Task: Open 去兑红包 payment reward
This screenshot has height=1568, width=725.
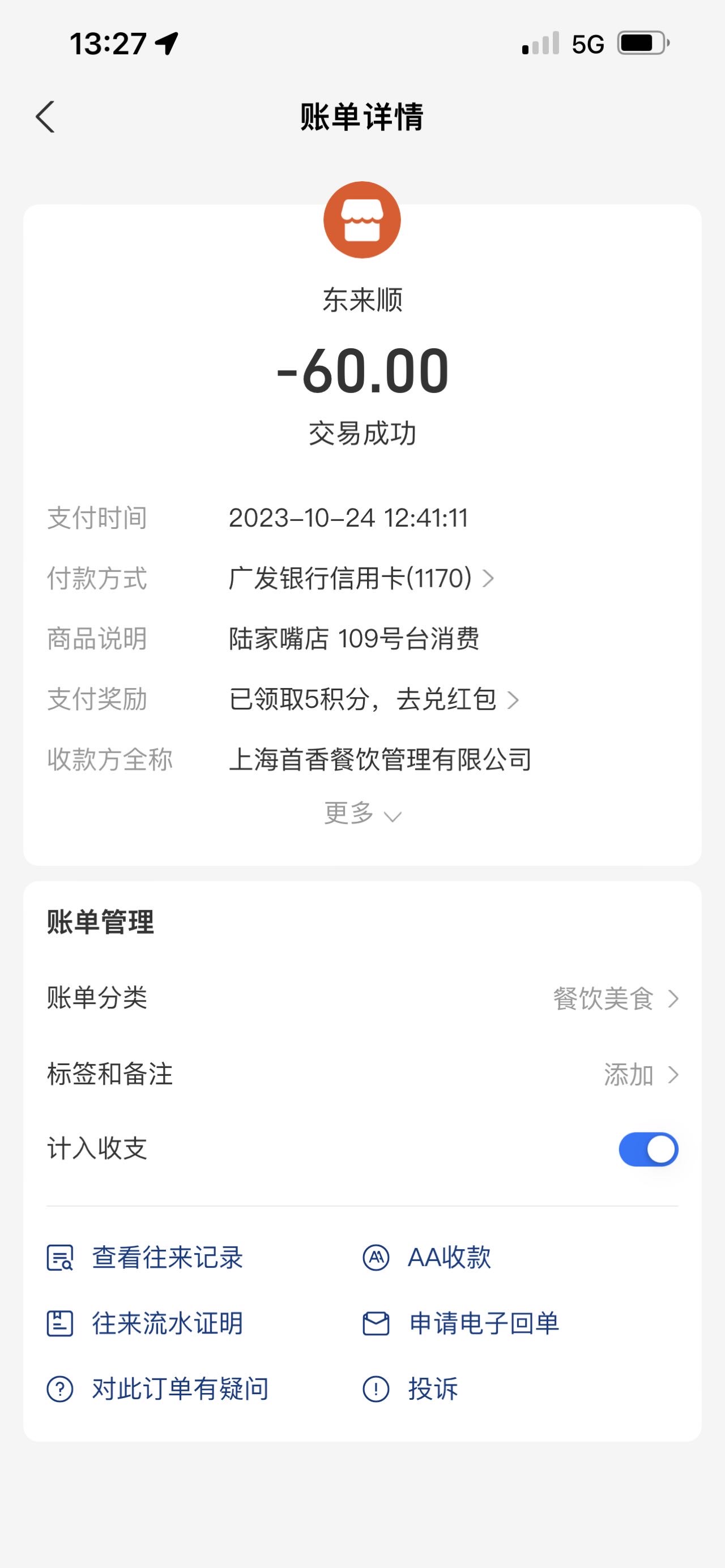Action: coord(373,699)
